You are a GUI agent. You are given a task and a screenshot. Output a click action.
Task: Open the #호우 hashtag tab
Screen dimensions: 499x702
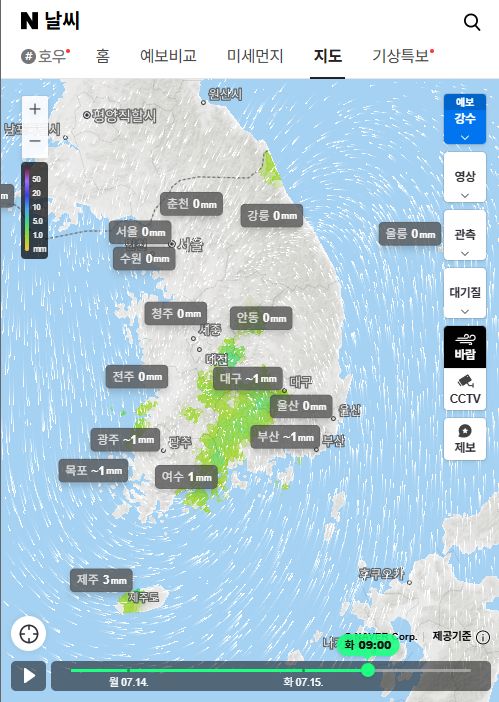coord(46,56)
